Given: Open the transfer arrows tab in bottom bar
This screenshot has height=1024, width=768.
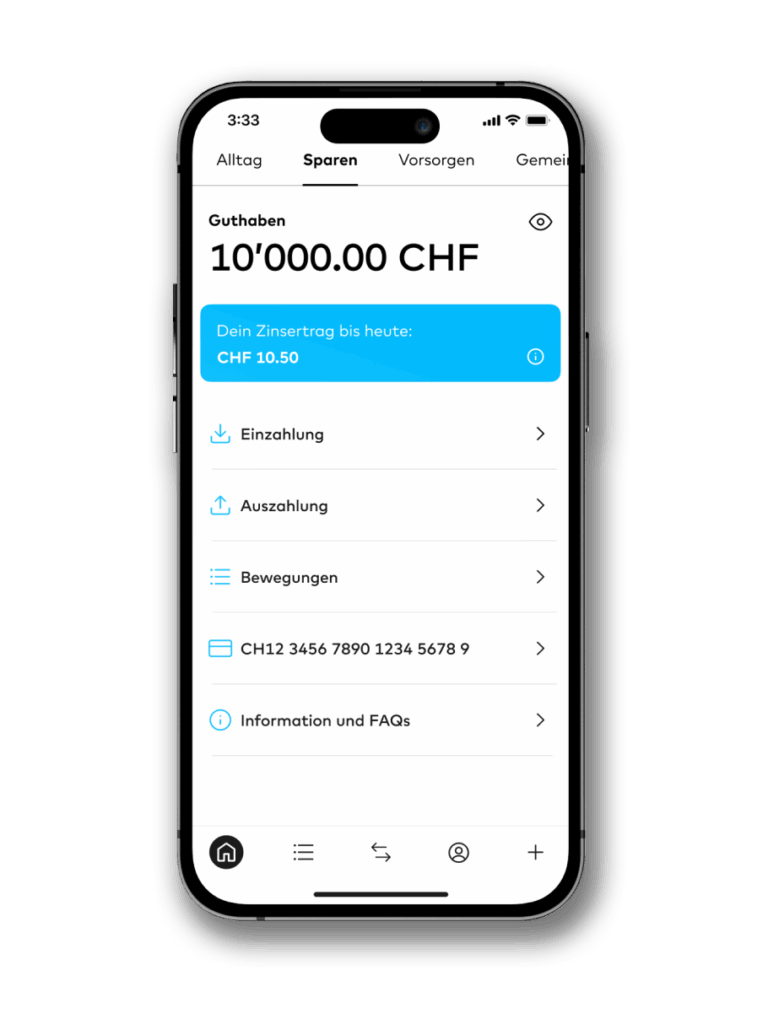Looking at the screenshot, I should (381, 852).
